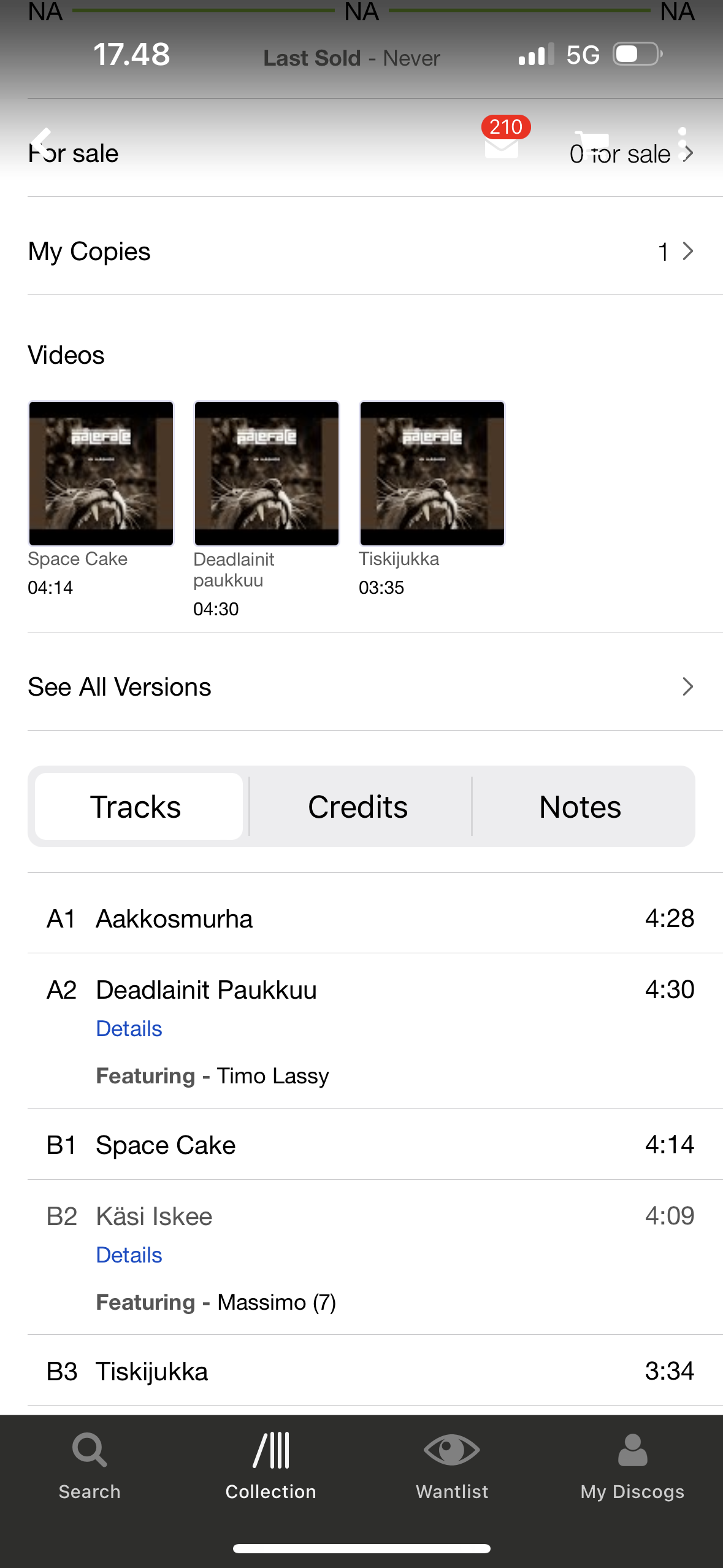Open Details under Deadlainit Paukkuu

tap(129, 1029)
